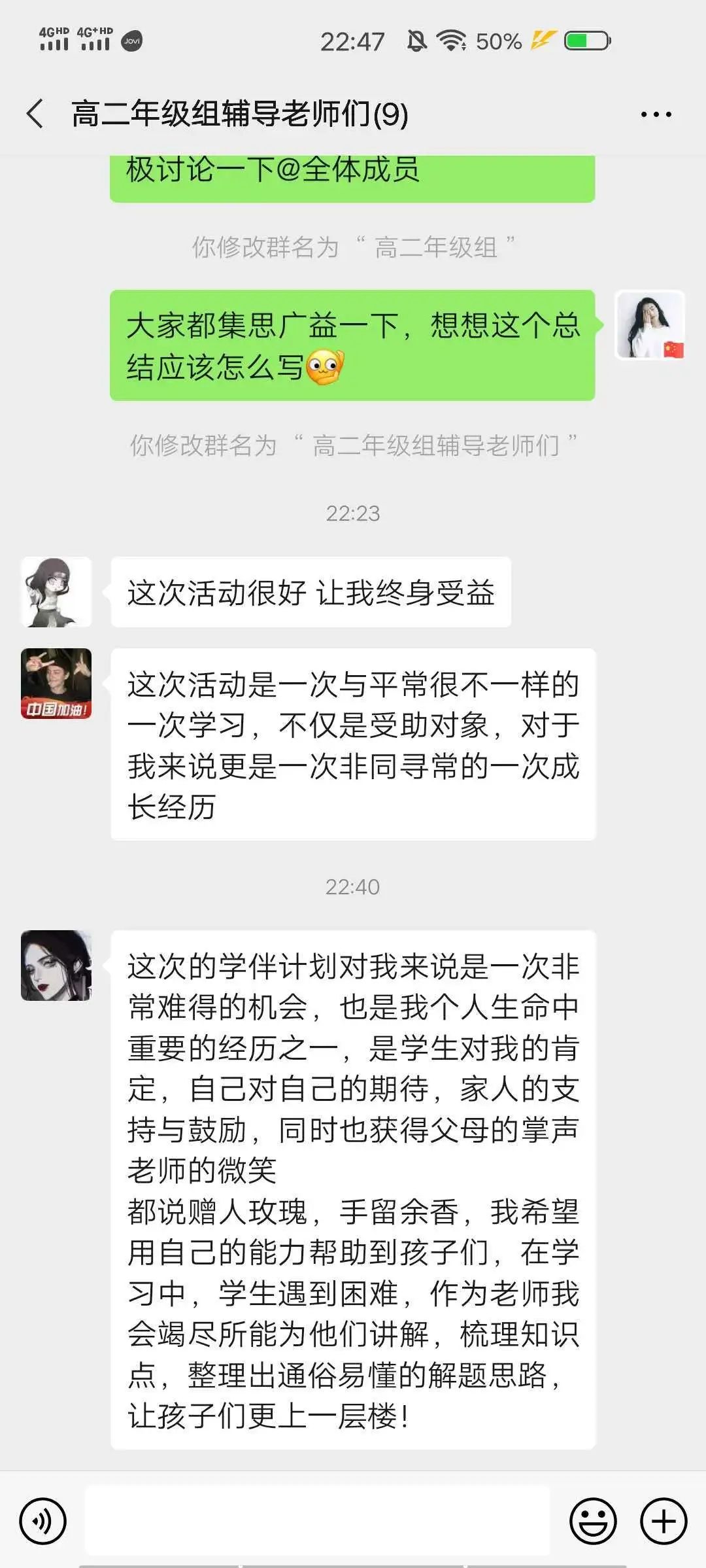The height and width of the screenshot is (1568, 706).
Task: Open the plus attachment menu
Action: pyautogui.click(x=663, y=1521)
